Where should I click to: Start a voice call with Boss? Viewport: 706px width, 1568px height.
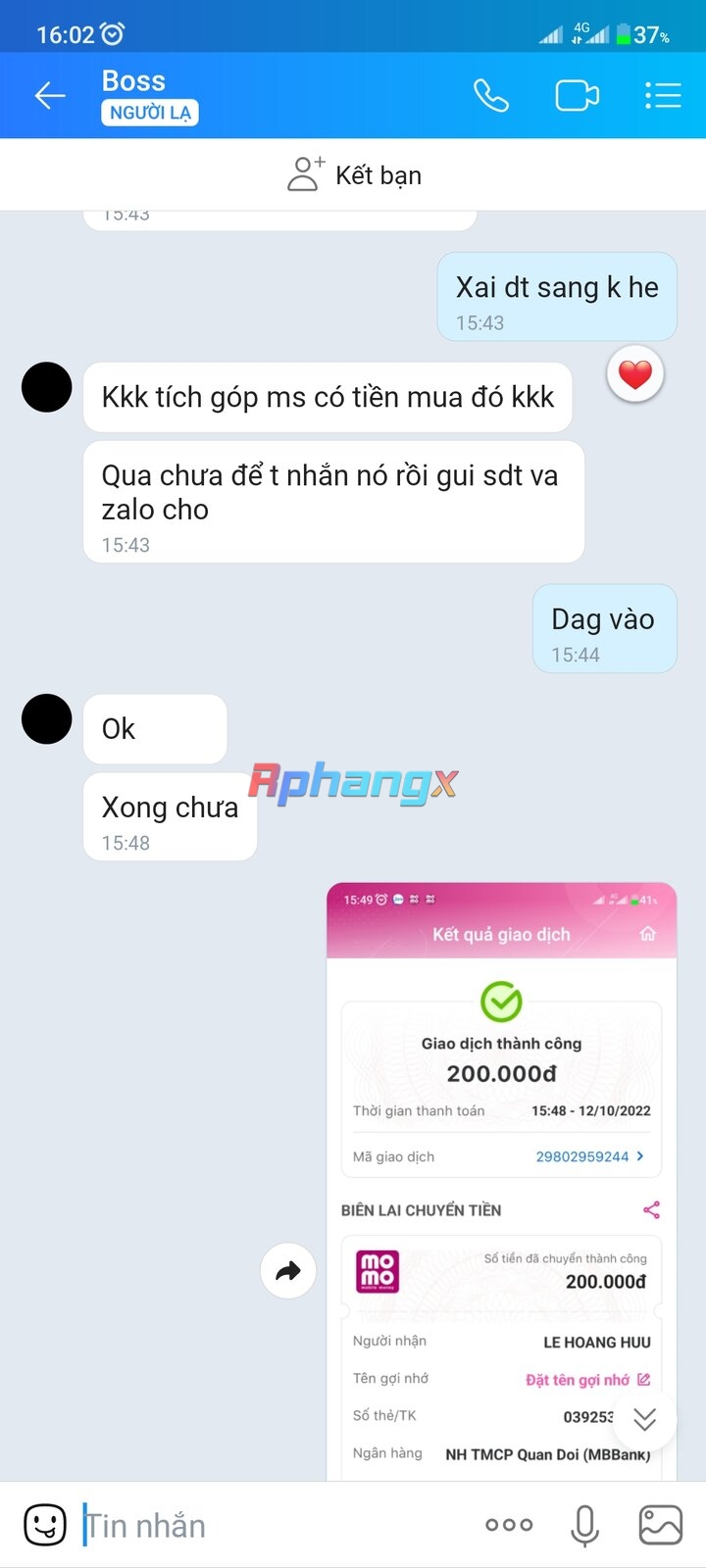[490, 95]
